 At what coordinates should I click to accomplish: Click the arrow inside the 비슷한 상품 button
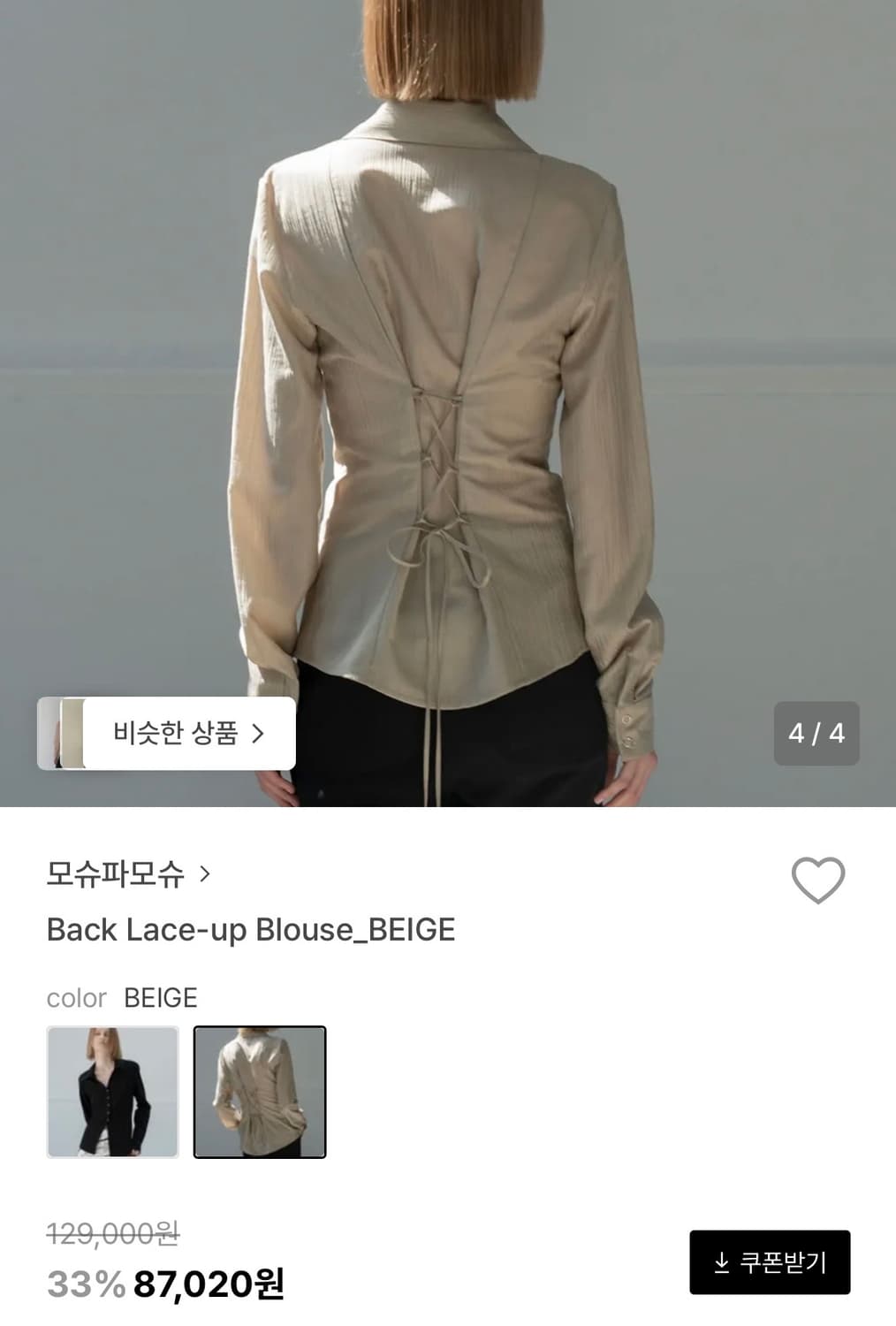tap(257, 733)
